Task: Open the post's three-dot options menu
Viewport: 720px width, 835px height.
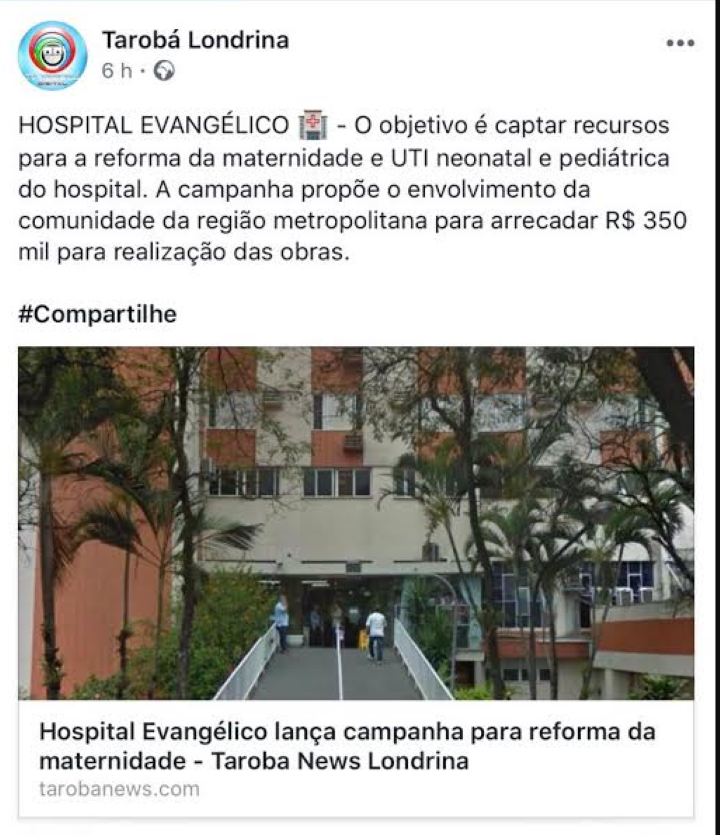Action: [679, 44]
